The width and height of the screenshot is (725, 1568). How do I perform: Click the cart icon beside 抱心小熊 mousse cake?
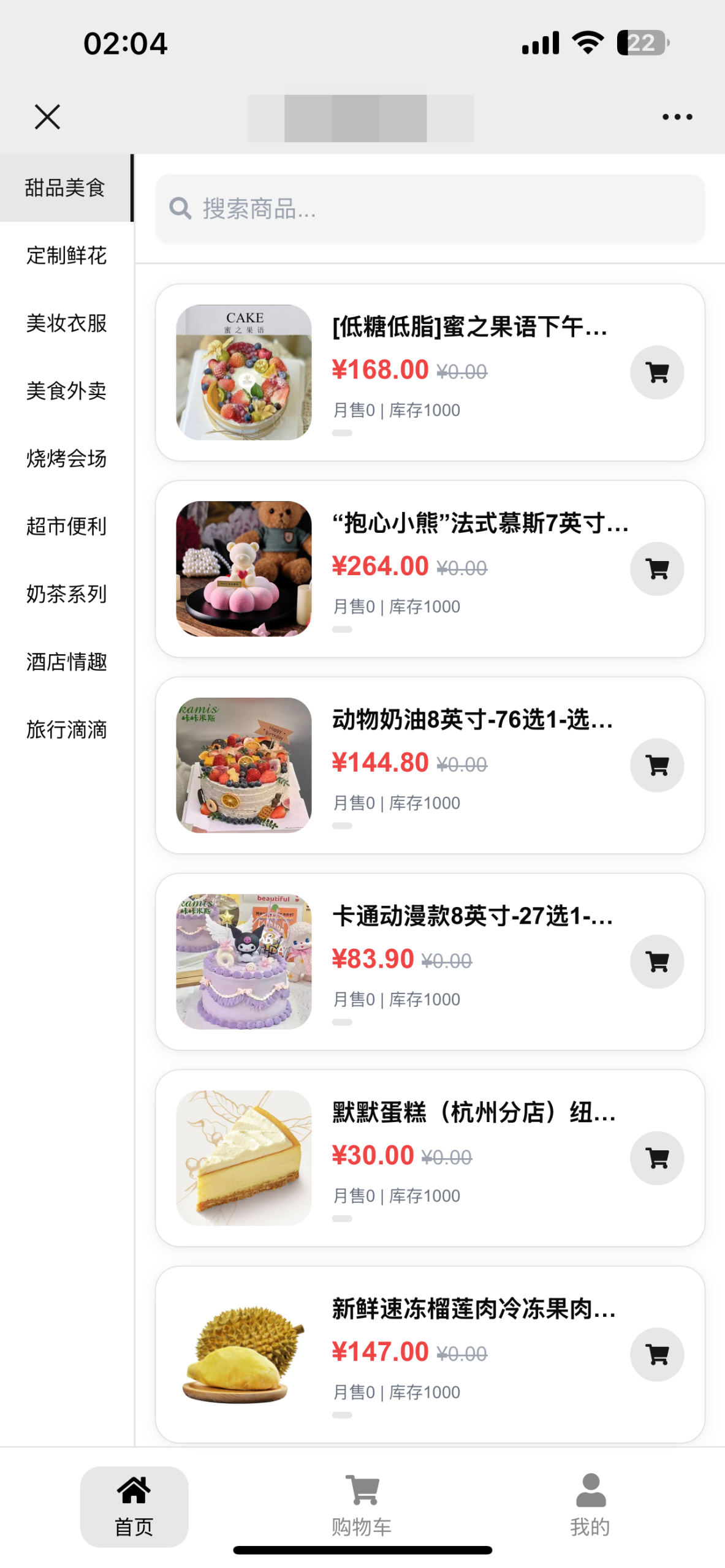(x=656, y=568)
